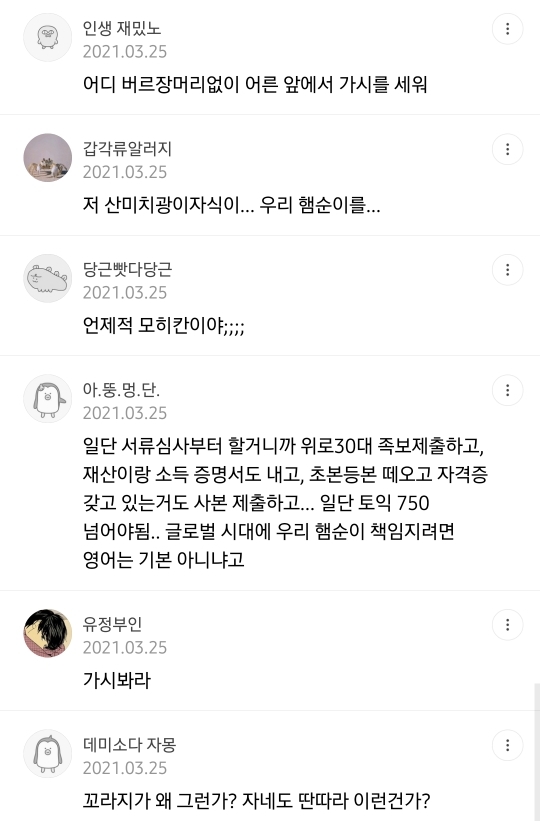
Task: View 갑각류알러지's profile picture
Action: coord(48,158)
